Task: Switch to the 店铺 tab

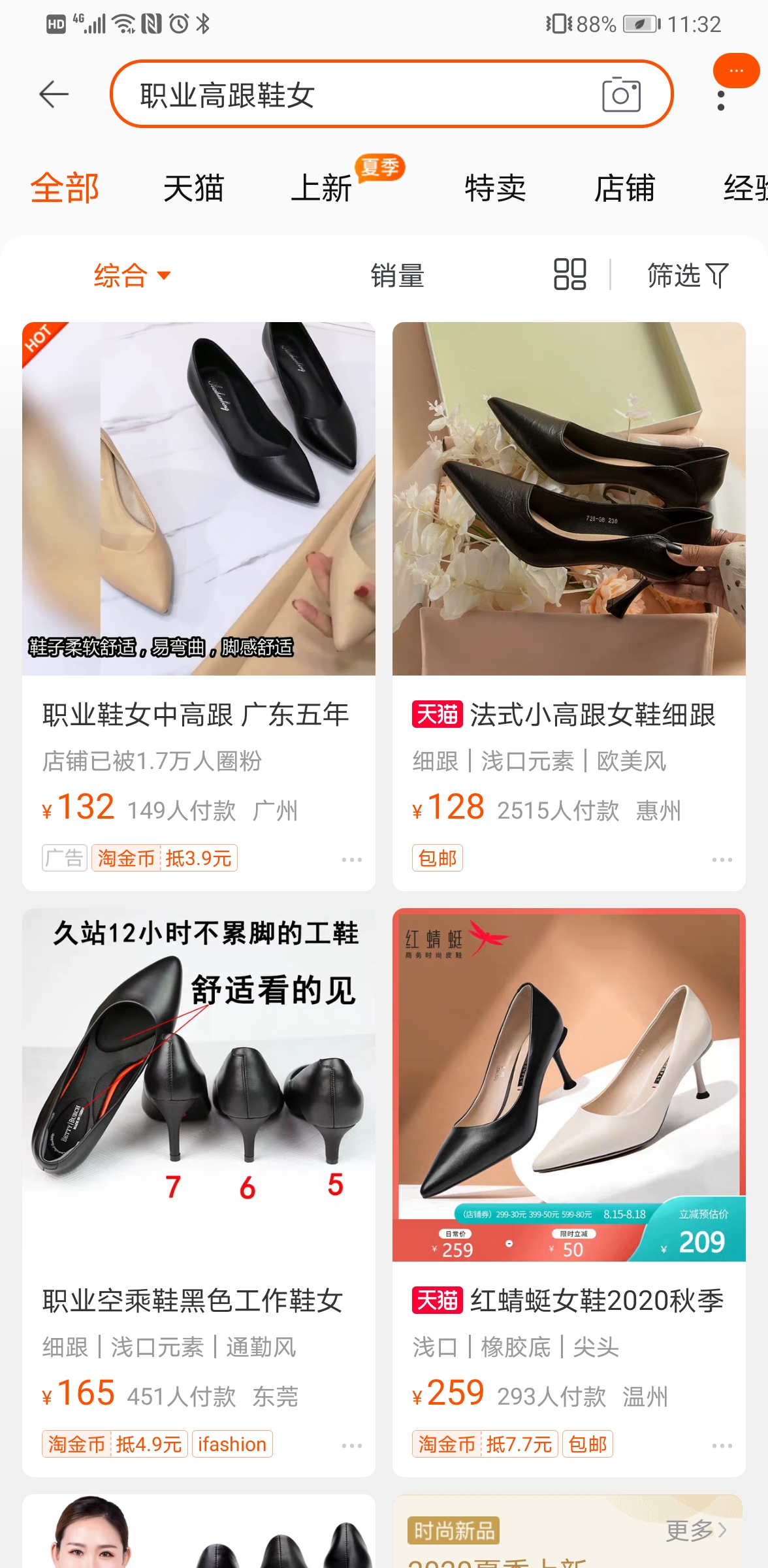Action: point(624,189)
